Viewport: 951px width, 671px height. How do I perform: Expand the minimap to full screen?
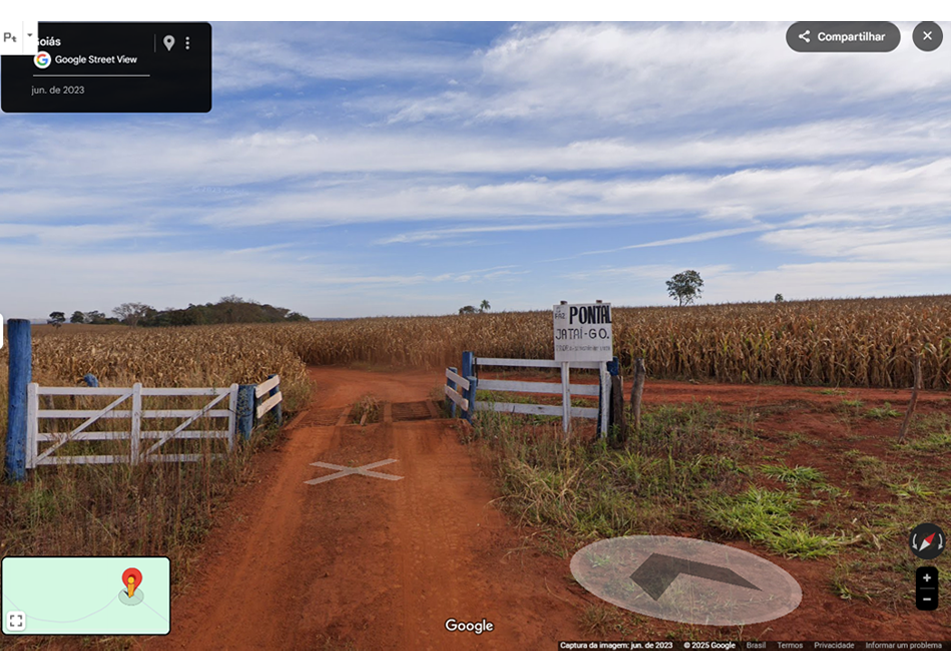(x=16, y=621)
